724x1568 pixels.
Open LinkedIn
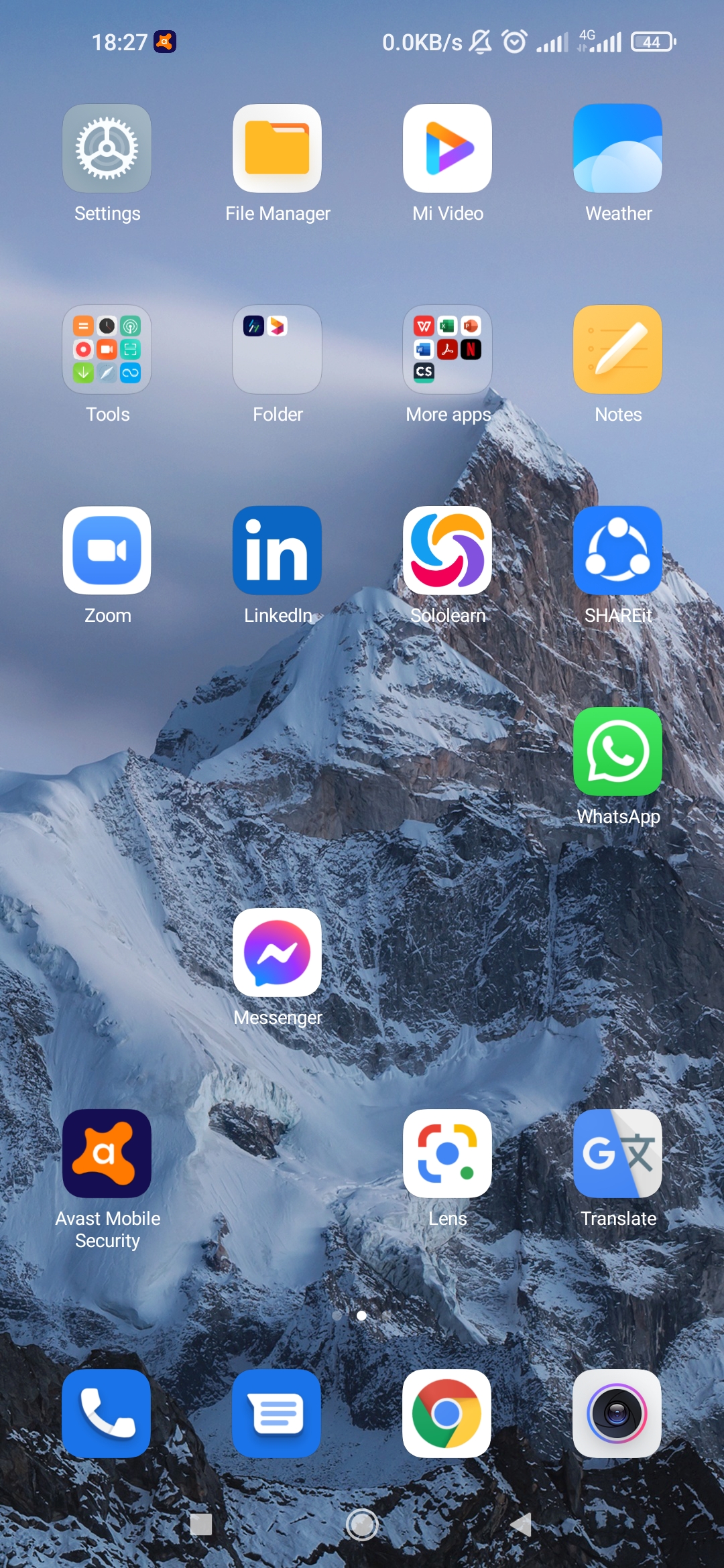coord(277,551)
